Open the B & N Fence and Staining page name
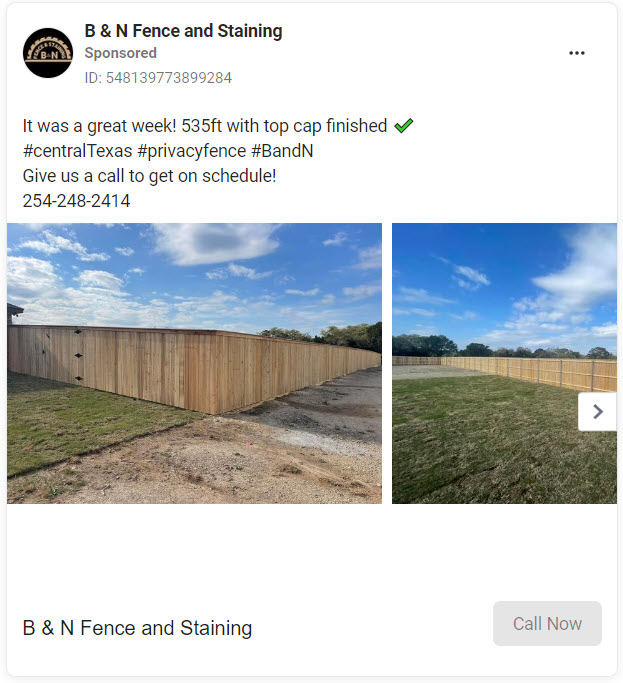 click(x=183, y=31)
